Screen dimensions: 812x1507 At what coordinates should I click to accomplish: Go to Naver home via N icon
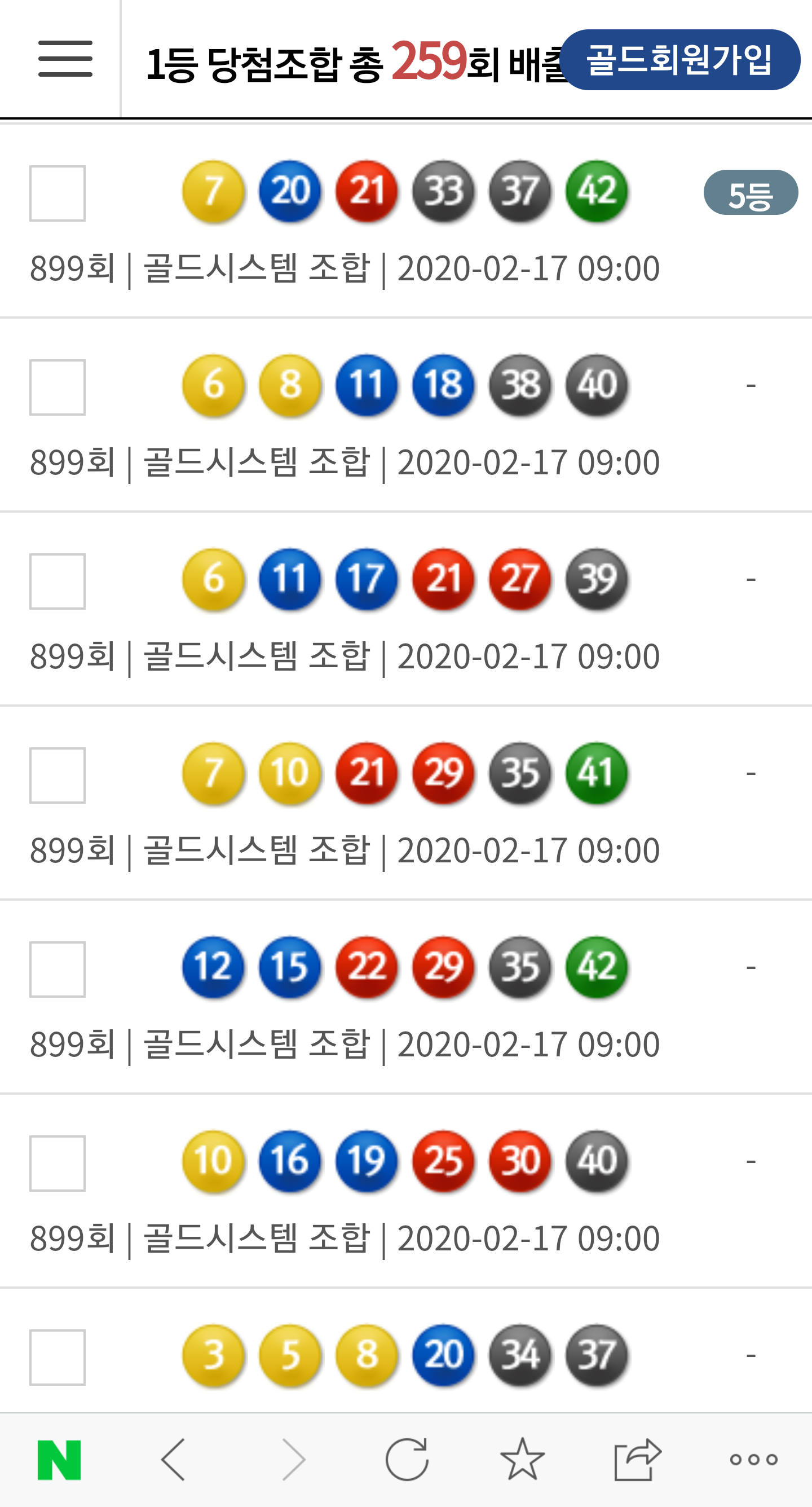59,1460
